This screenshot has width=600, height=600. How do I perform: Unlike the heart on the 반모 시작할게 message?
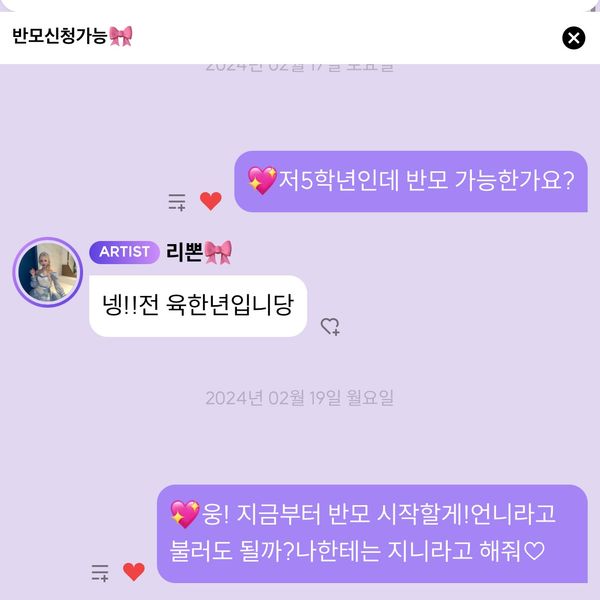coord(134,572)
